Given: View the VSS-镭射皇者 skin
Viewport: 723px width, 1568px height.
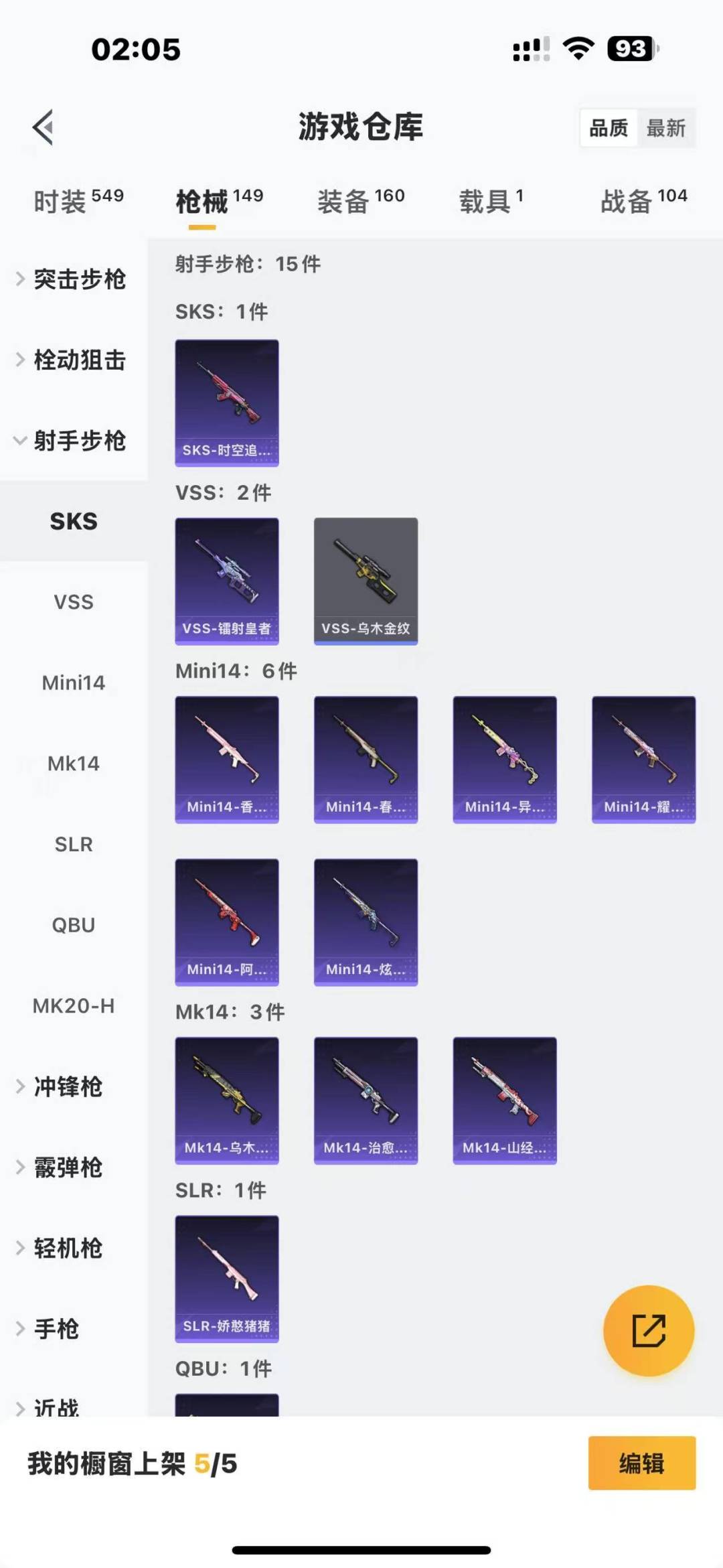Looking at the screenshot, I should 227,581.
